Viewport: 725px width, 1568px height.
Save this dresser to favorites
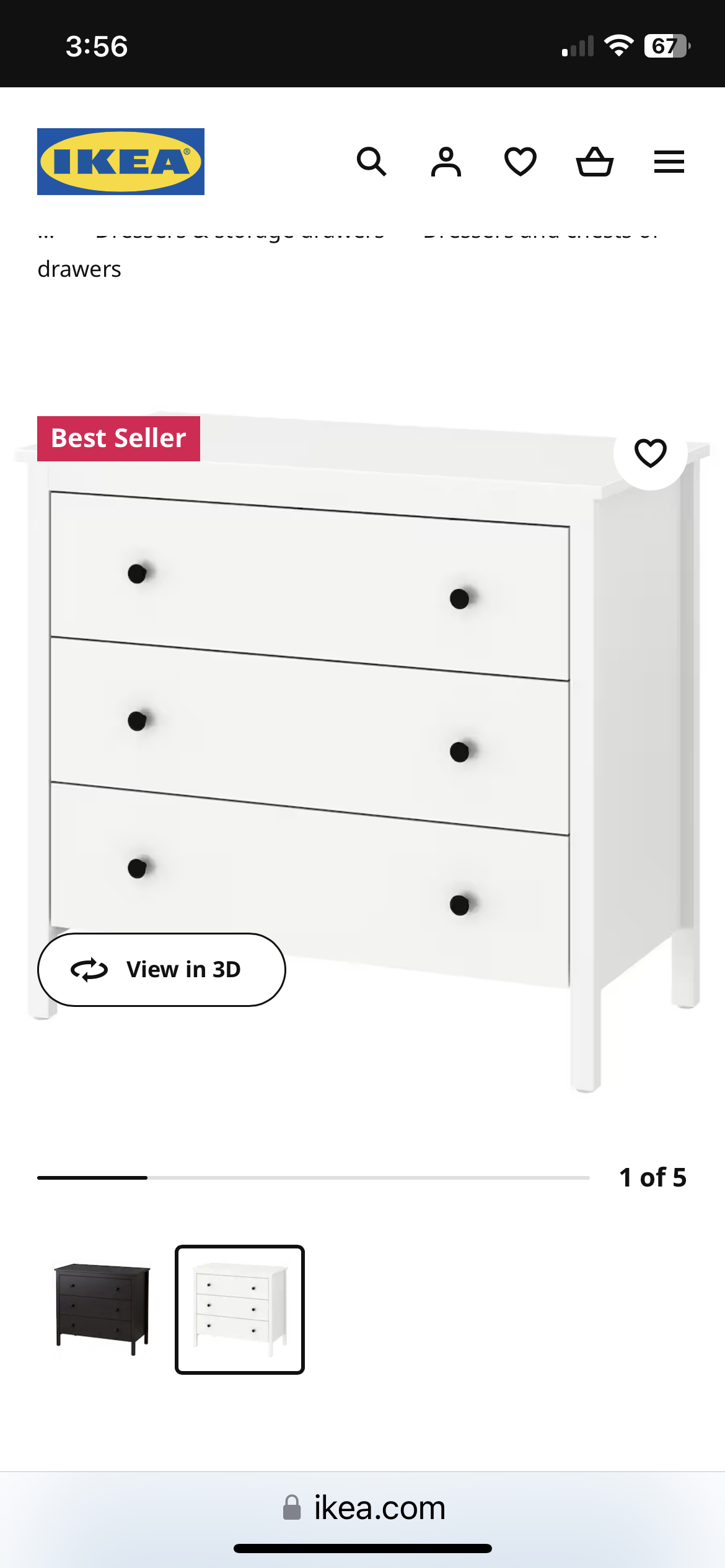650,453
